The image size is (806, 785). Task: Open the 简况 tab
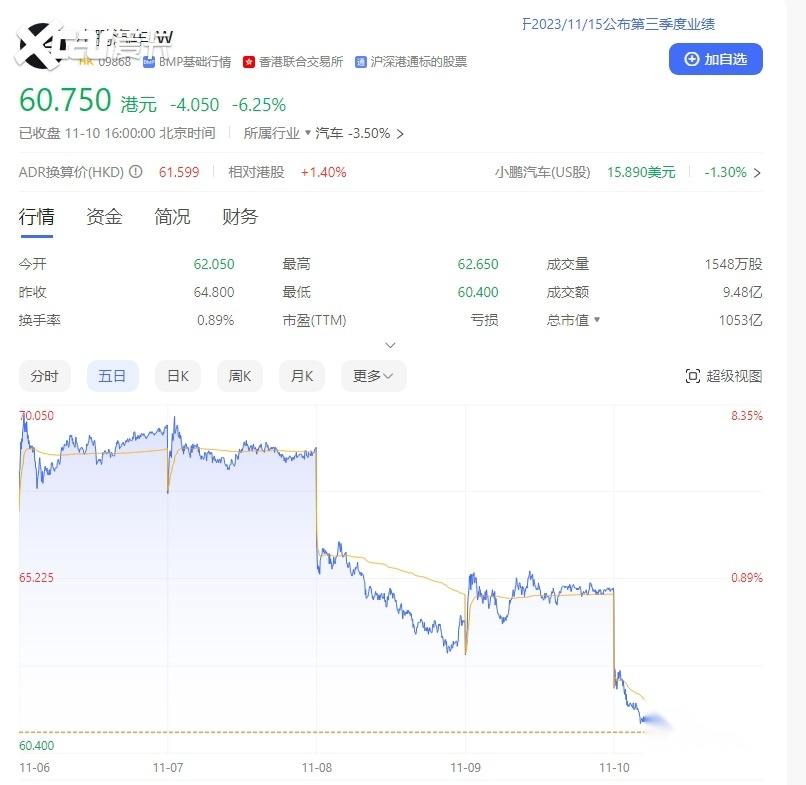pyautogui.click(x=172, y=216)
